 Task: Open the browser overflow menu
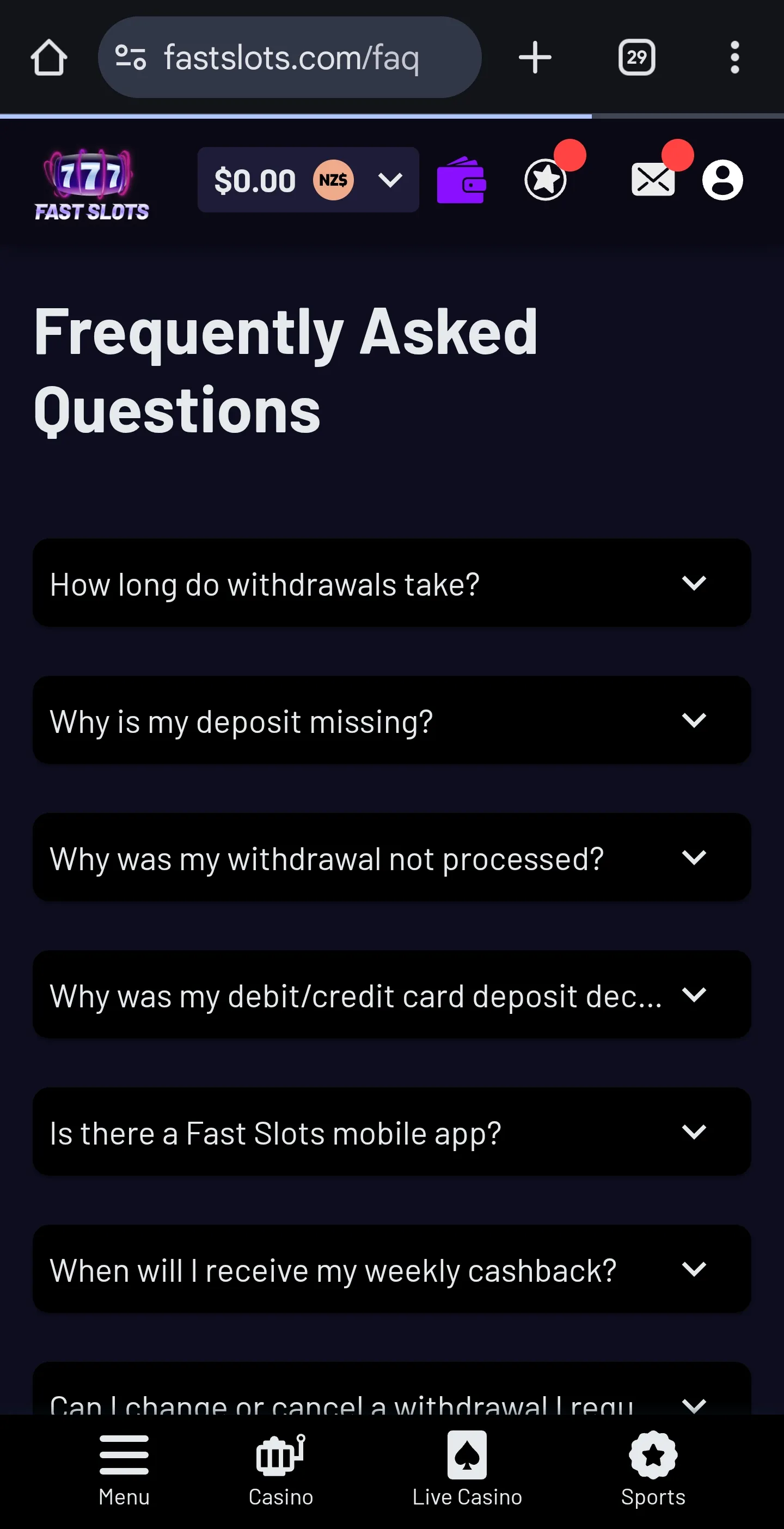pyautogui.click(x=734, y=58)
